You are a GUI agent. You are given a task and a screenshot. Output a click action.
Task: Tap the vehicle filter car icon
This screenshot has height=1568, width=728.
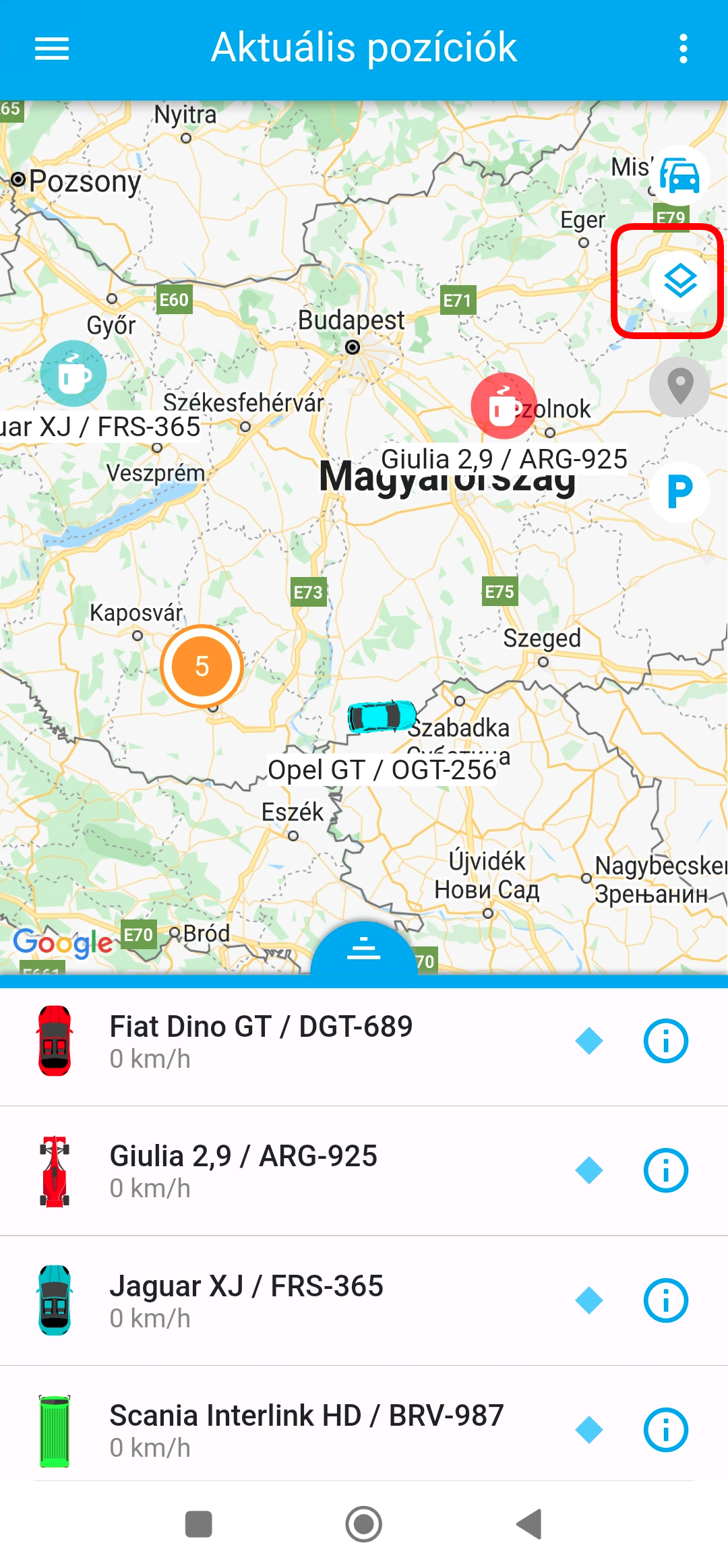coord(679,175)
